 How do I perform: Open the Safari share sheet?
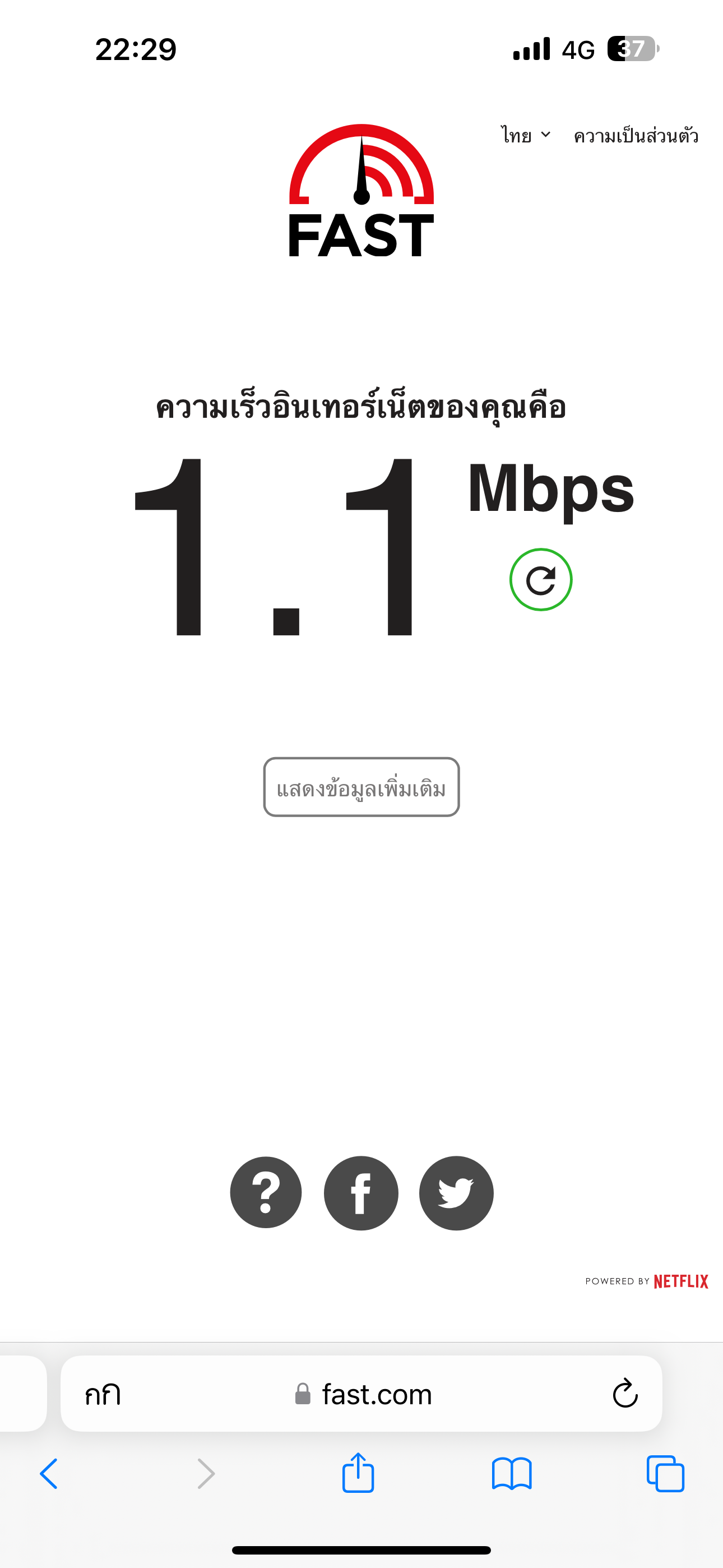358,1473
